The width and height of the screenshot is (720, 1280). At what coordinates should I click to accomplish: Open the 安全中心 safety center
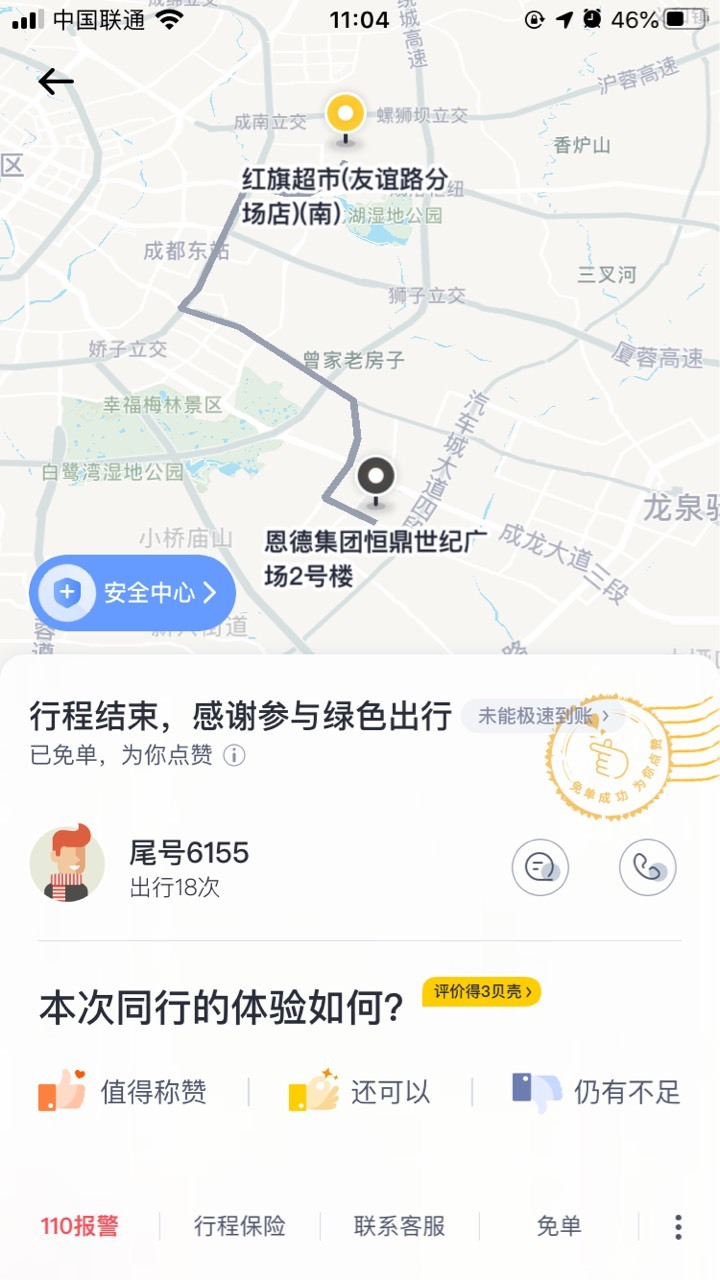tap(132, 593)
